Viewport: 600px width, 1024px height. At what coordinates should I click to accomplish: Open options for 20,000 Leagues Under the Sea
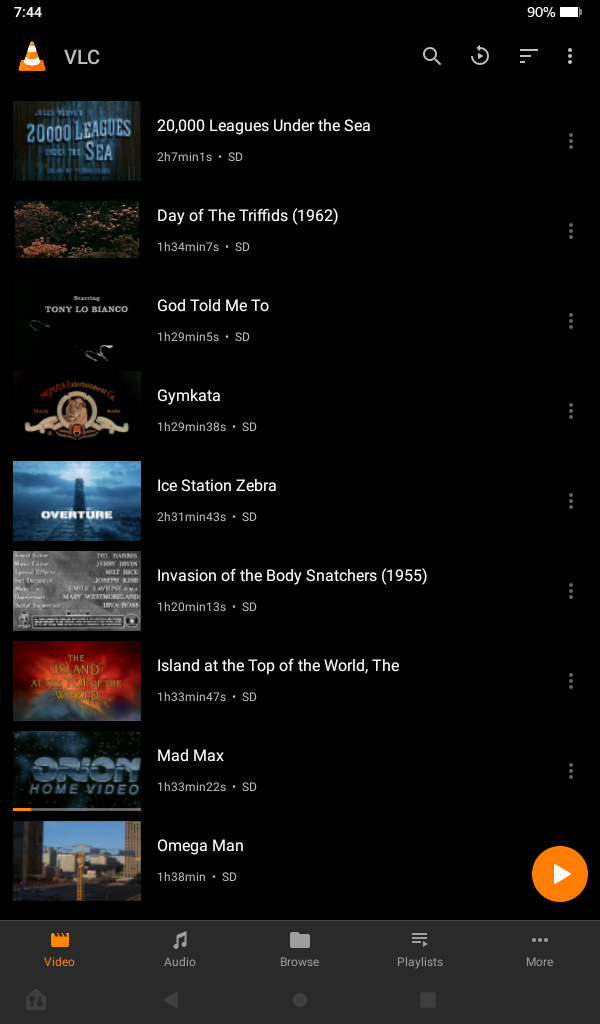(x=570, y=141)
